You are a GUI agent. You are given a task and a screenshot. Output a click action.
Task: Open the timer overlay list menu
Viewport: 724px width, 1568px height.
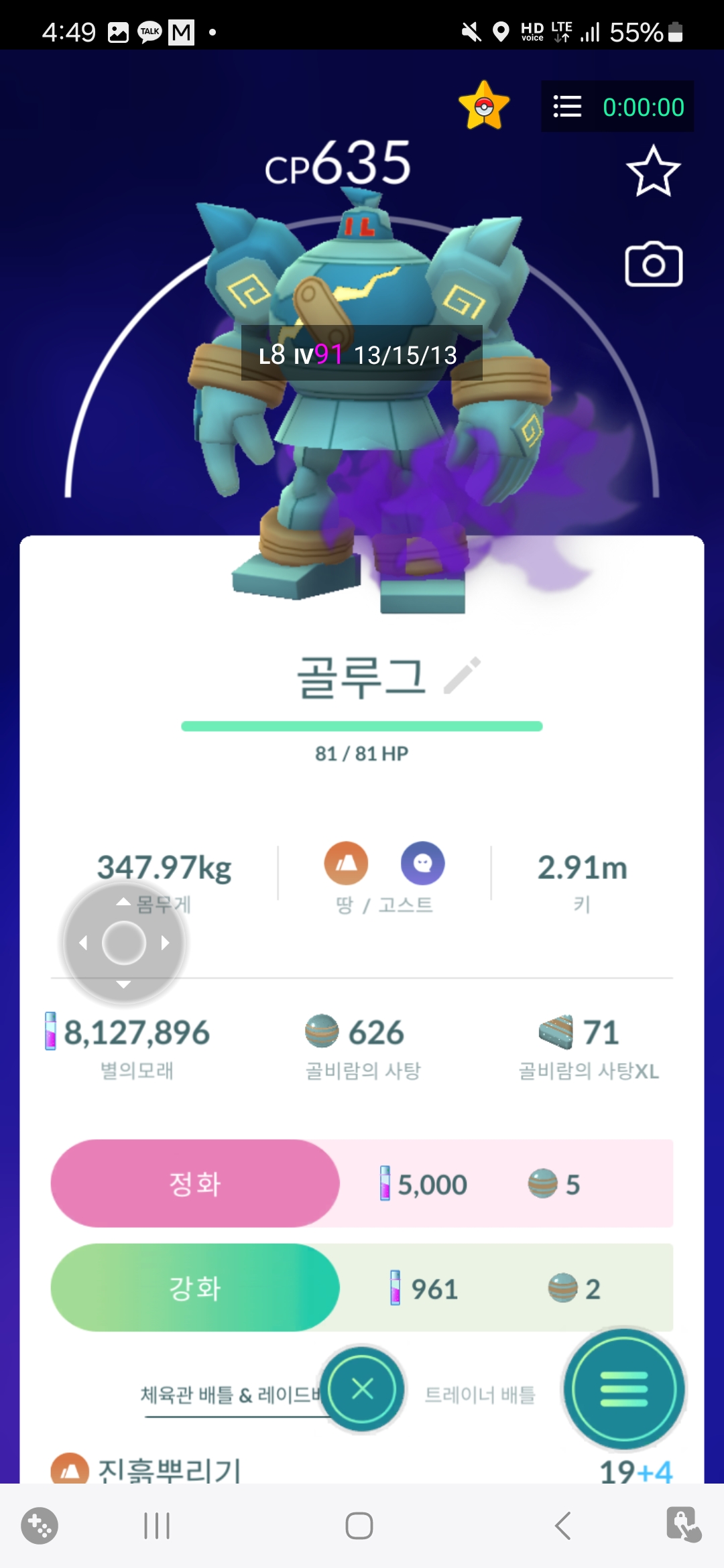pyautogui.click(x=567, y=107)
